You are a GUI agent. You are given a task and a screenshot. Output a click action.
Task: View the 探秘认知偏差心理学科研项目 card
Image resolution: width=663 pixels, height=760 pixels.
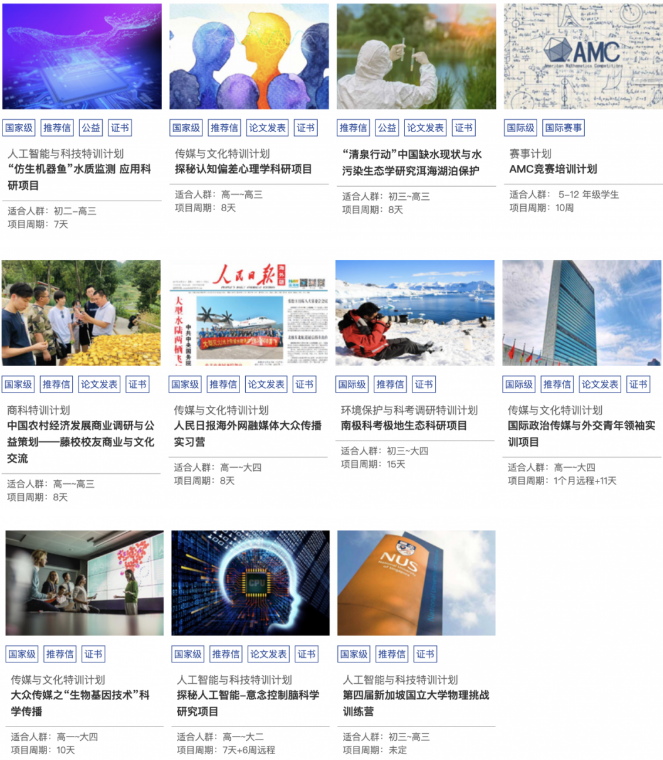point(243,169)
